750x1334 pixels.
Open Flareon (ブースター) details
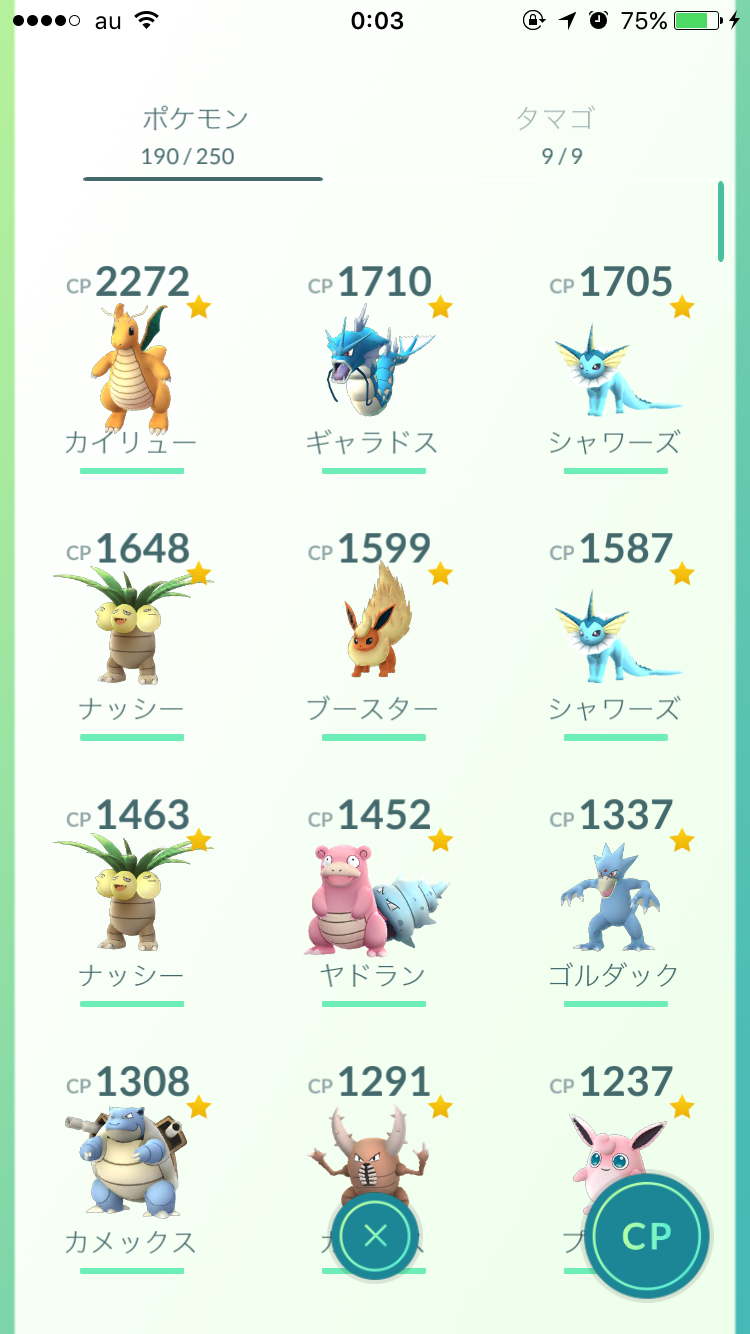click(x=372, y=630)
